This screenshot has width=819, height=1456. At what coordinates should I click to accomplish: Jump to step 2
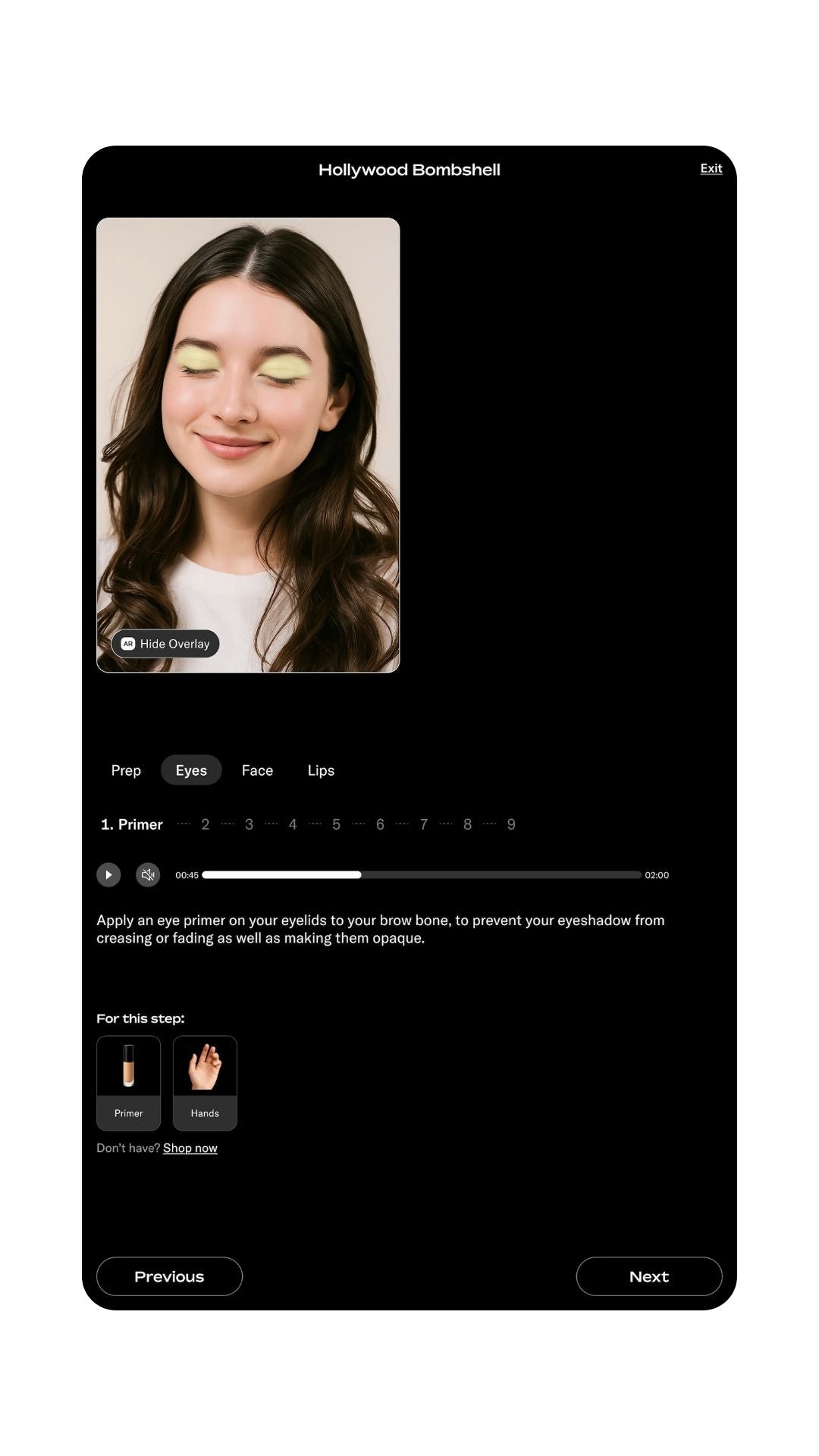205,824
